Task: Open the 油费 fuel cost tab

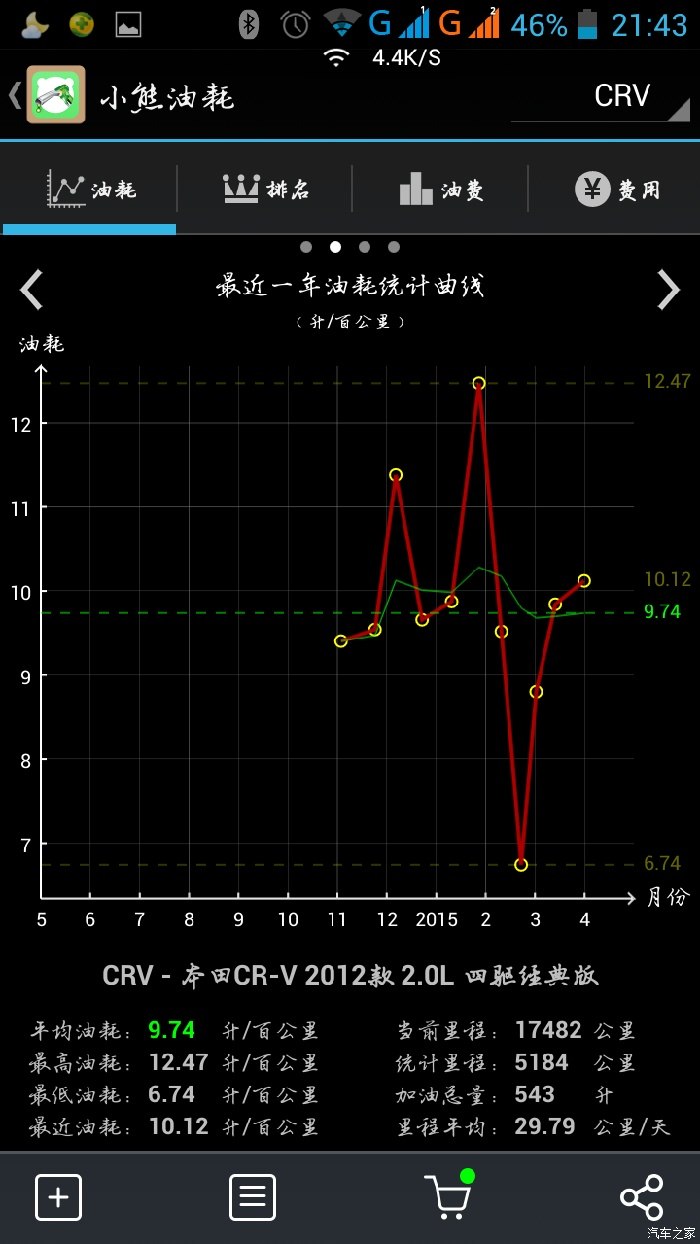Action: (441, 188)
